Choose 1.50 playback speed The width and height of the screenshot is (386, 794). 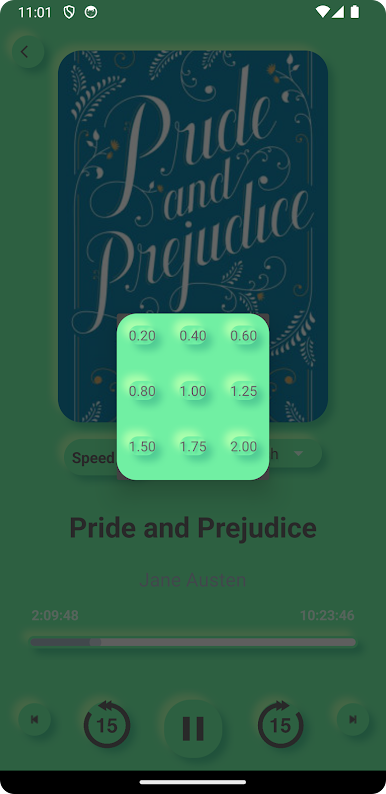click(142, 447)
